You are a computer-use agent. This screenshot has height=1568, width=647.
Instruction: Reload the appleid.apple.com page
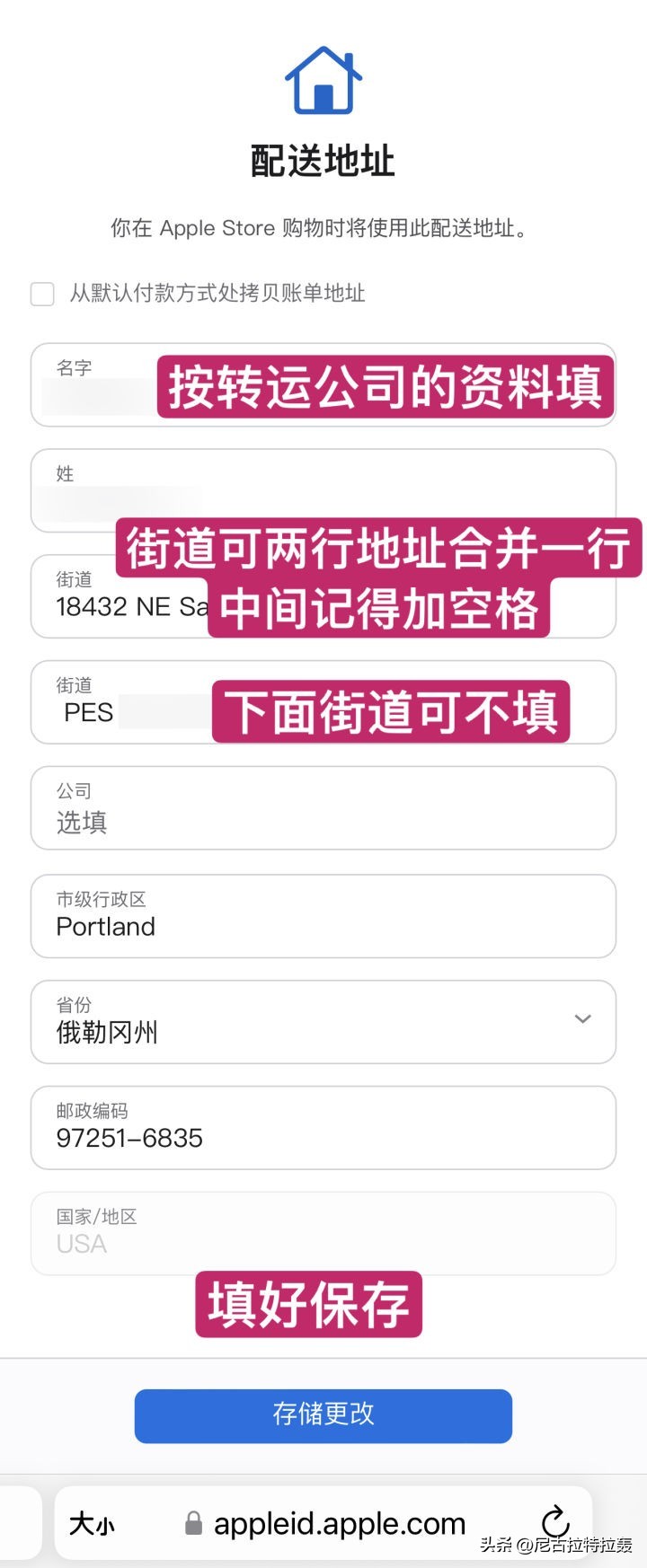(x=556, y=1522)
